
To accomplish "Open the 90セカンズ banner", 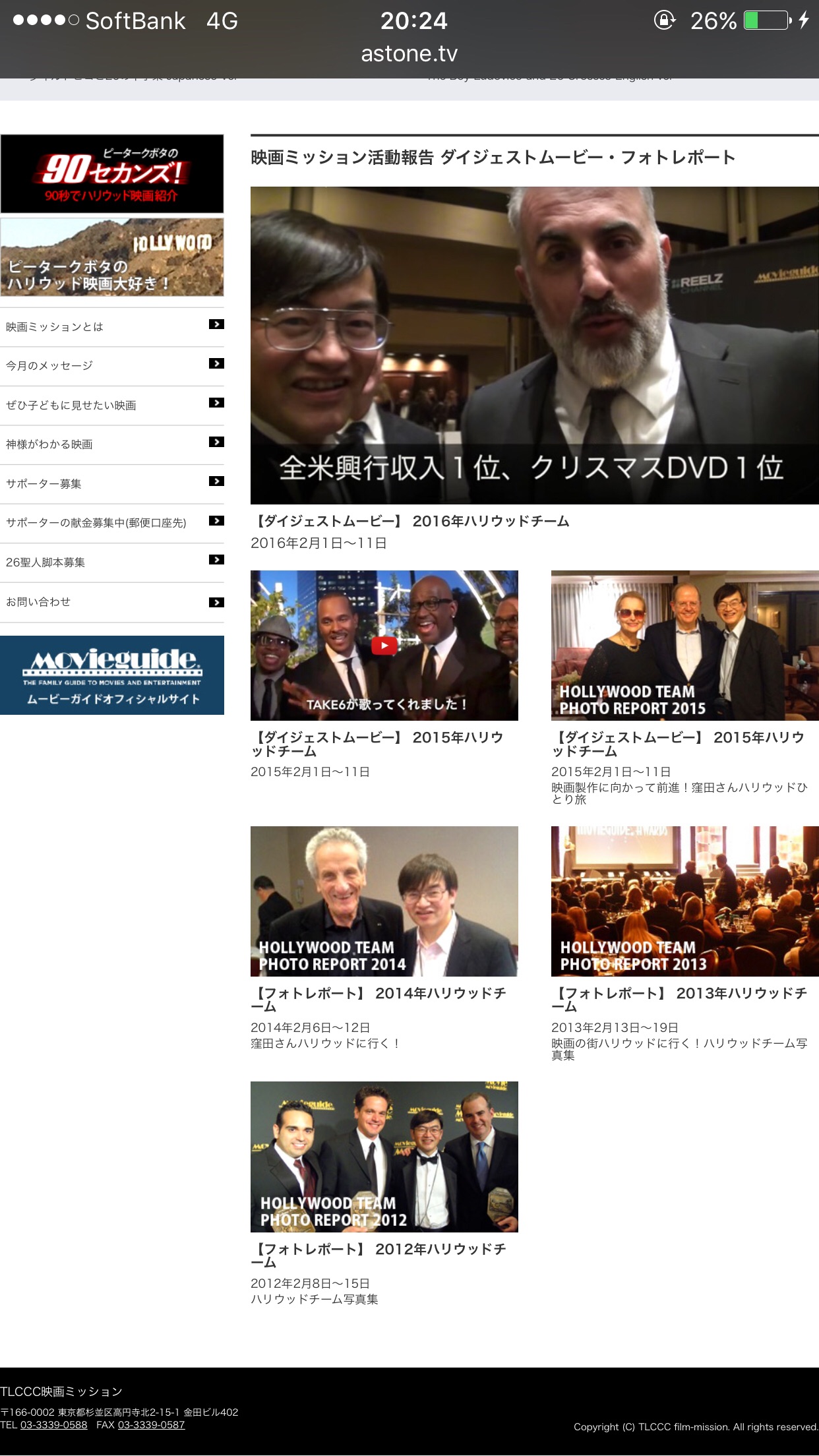I will click(x=112, y=174).
